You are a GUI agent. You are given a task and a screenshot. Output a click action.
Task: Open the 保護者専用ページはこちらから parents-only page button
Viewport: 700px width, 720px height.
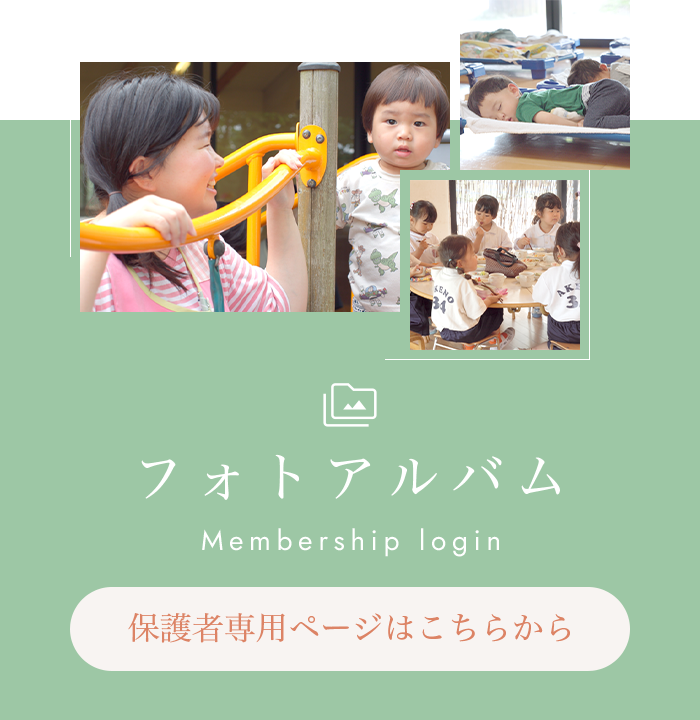tap(350, 629)
